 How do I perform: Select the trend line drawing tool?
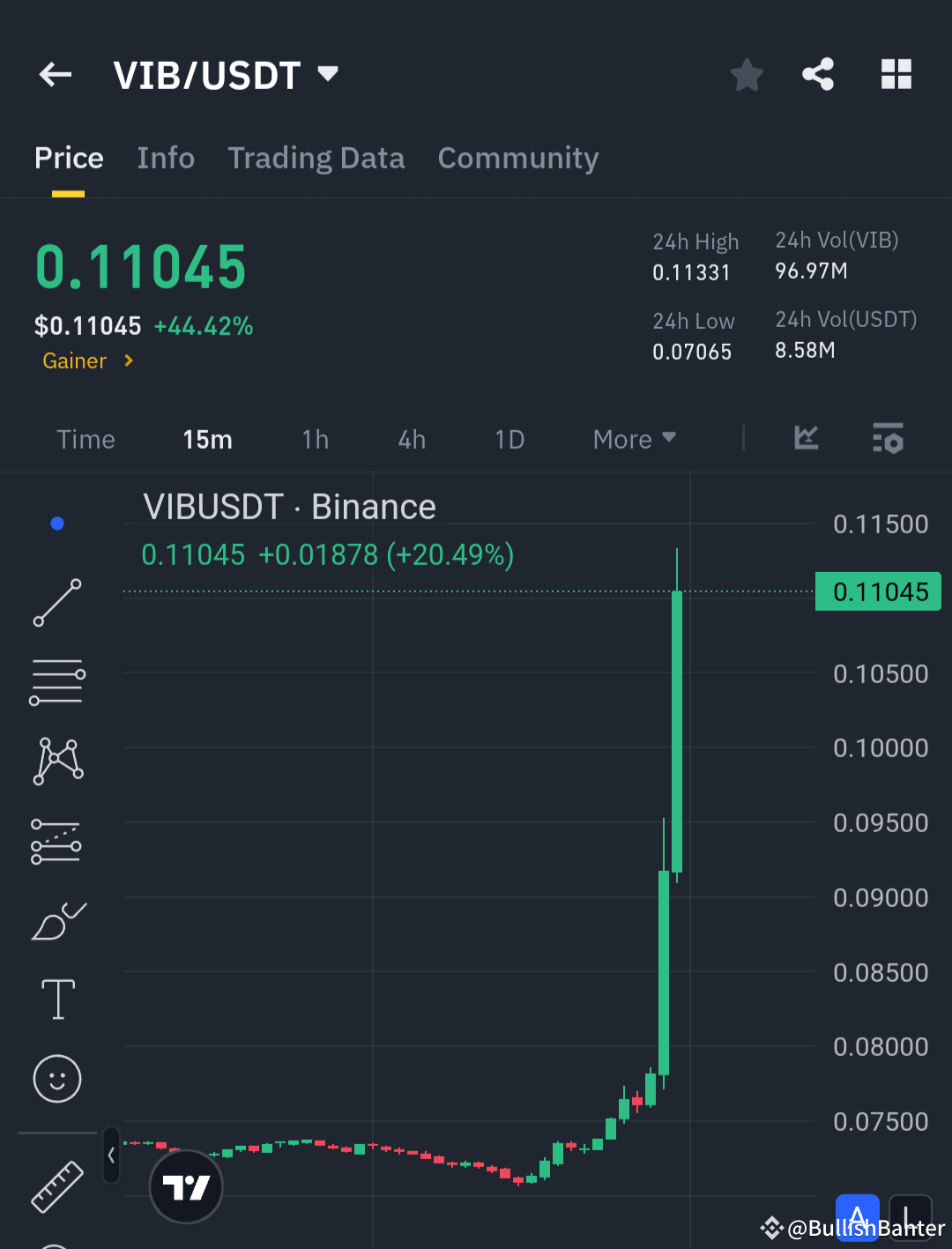[56, 603]
